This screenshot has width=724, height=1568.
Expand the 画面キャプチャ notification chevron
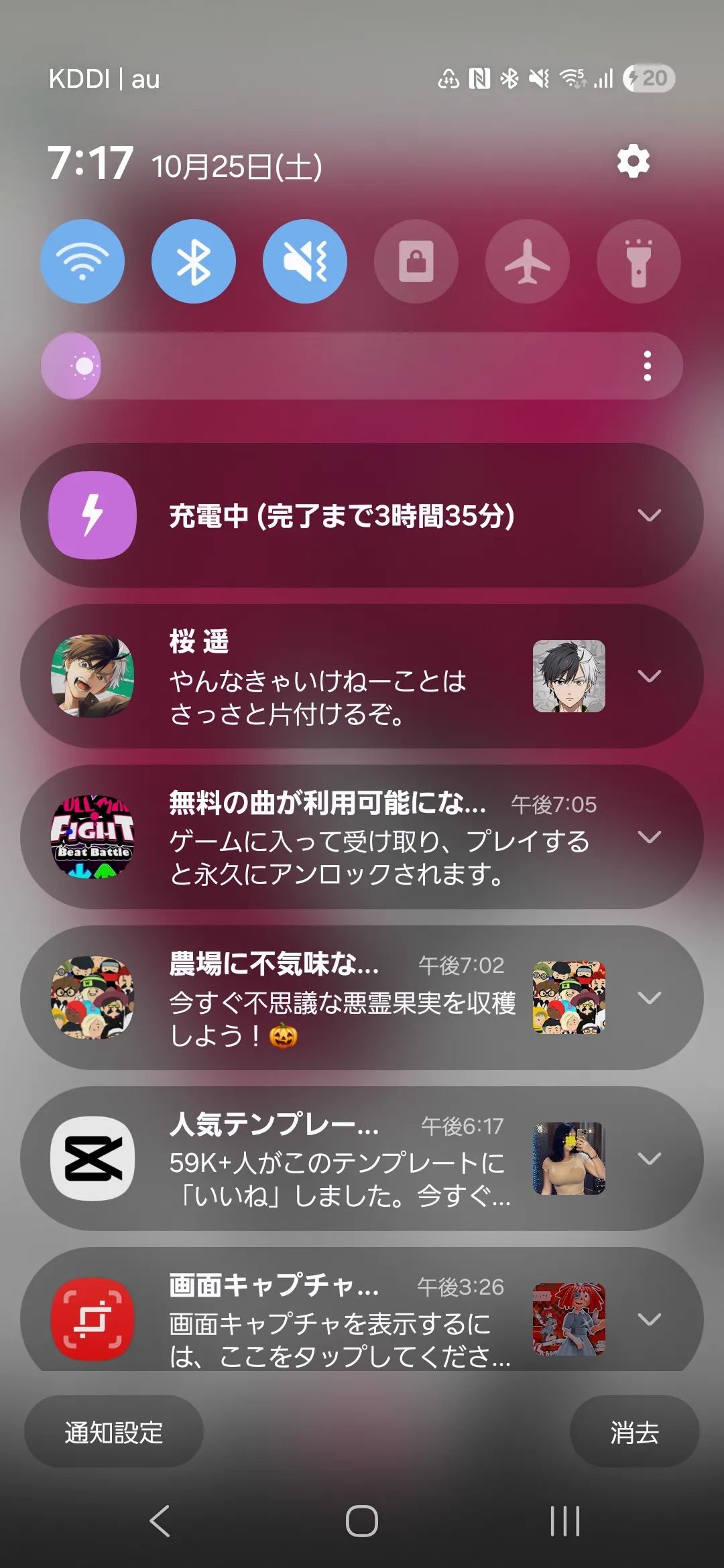(650, 1319)
